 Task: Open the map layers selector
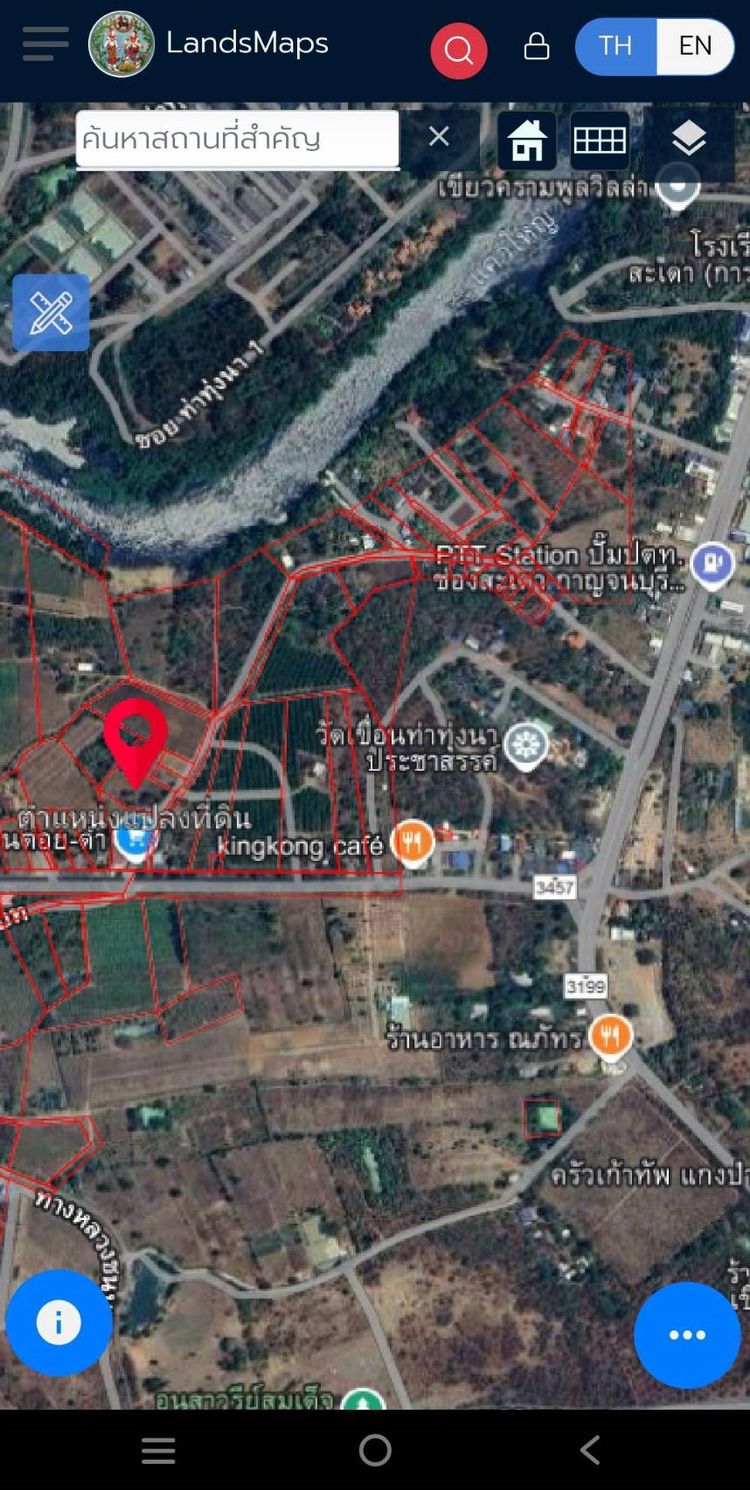[x=689, y=139]
